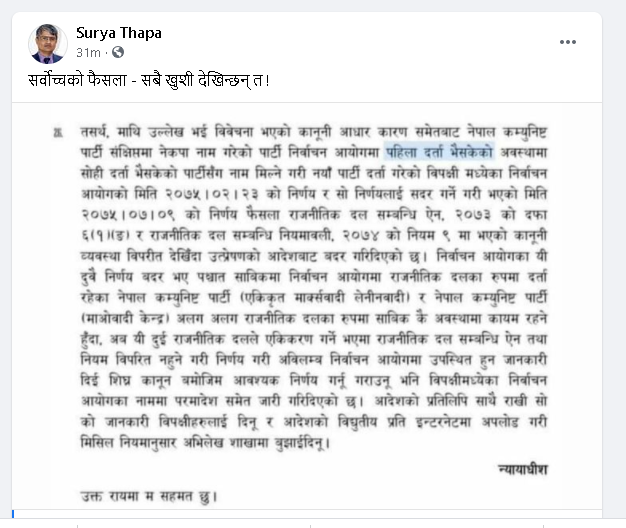Open the post's three-dot options menu
Screen dimensions: 626x528
tap(568, 42)
